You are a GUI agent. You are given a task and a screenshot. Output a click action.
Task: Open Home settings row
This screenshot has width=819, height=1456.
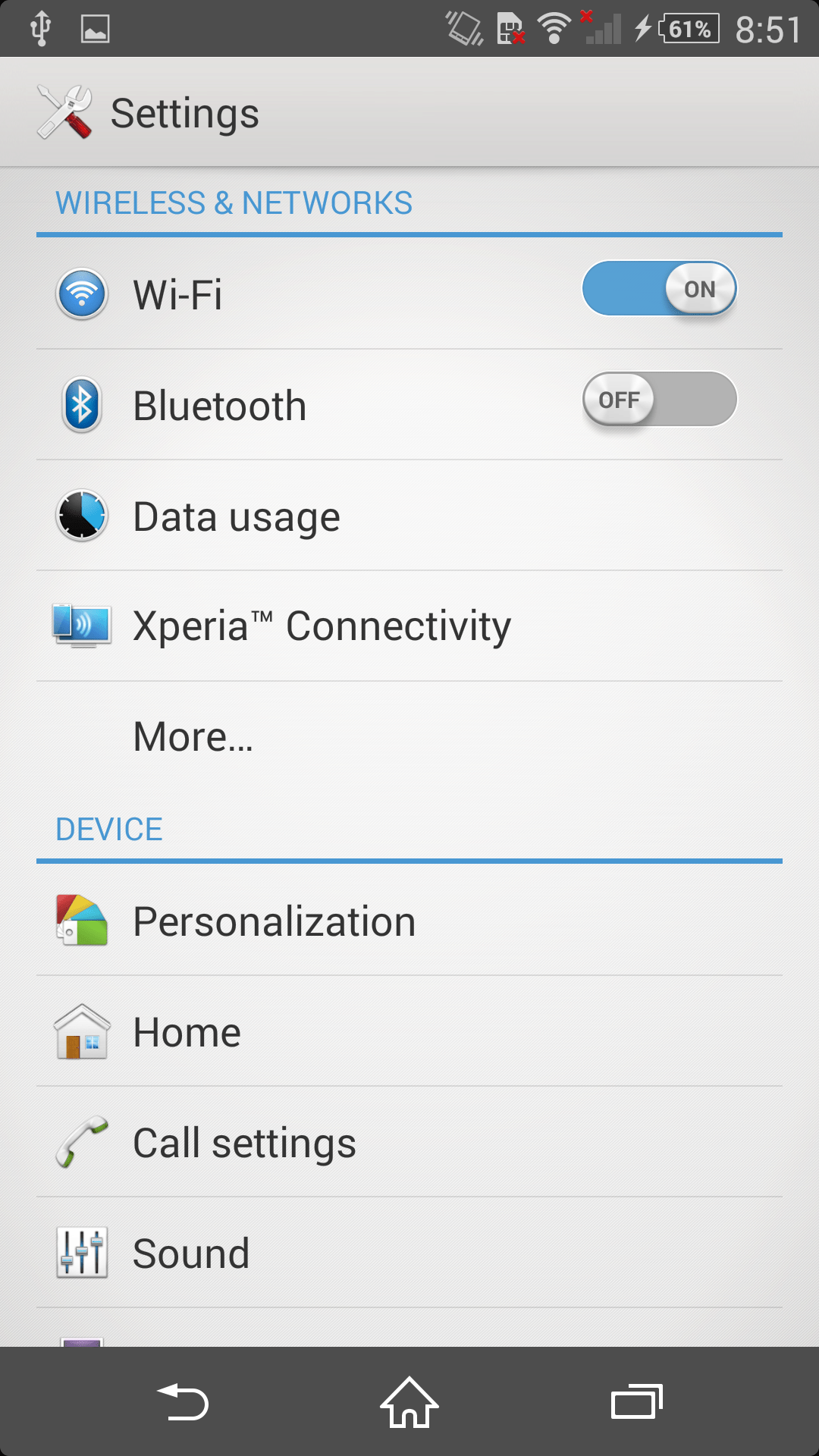tap(409, 1031)
